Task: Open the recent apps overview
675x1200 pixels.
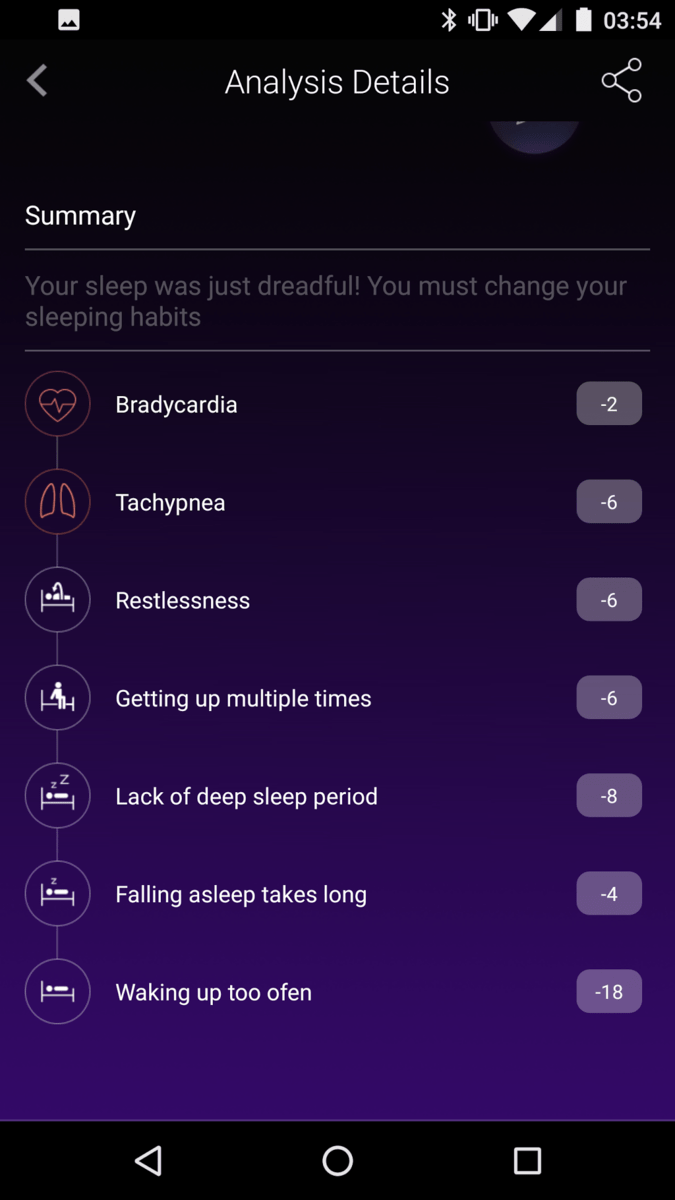Action: pos(527,1160)
